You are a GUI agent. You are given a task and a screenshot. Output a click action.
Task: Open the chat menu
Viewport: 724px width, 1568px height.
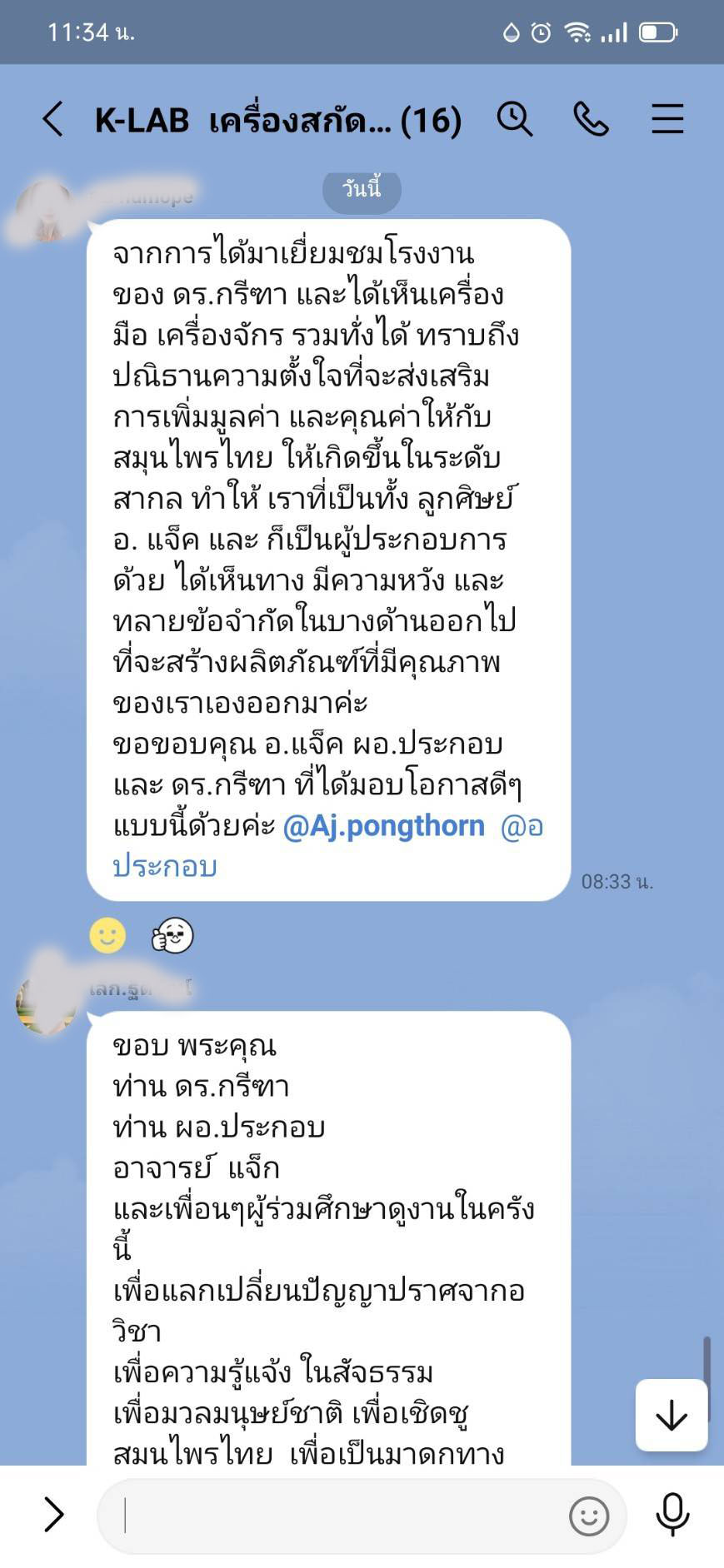tap(667, 119)
